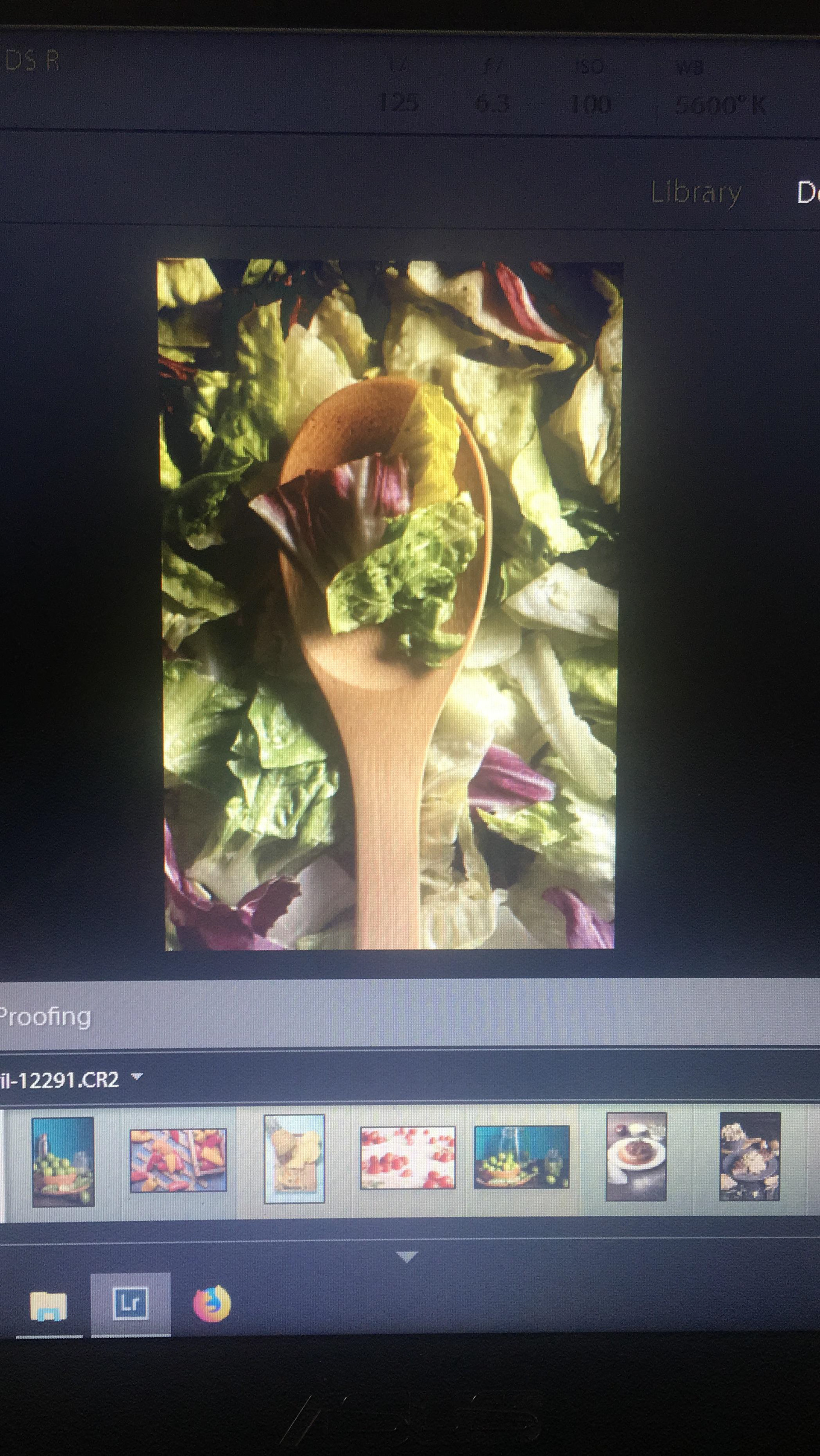Screen dimensions: 820x1456
Task: Select the chili peppers thumbnail in filmstrip
Action: [178, 1160]
